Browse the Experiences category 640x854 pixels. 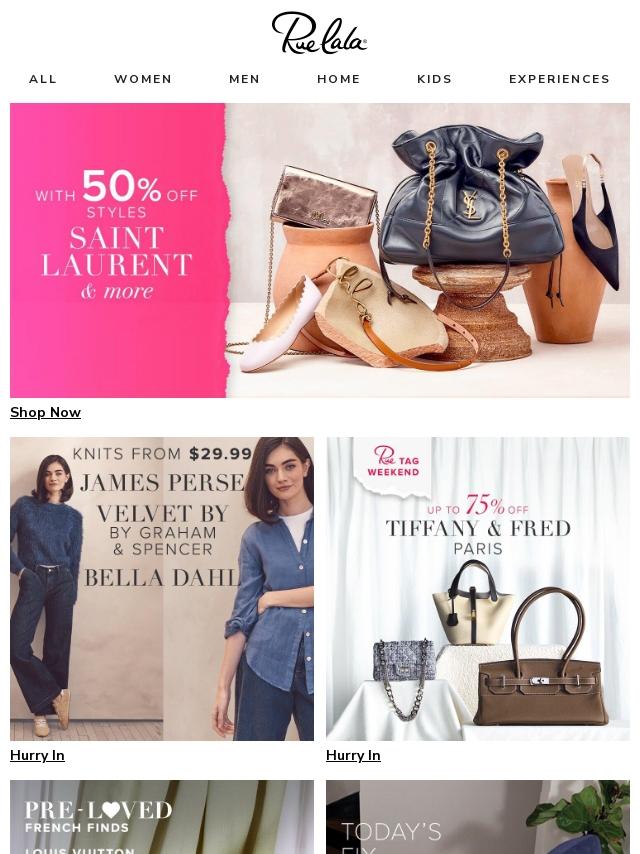click(x=559, y=79)
